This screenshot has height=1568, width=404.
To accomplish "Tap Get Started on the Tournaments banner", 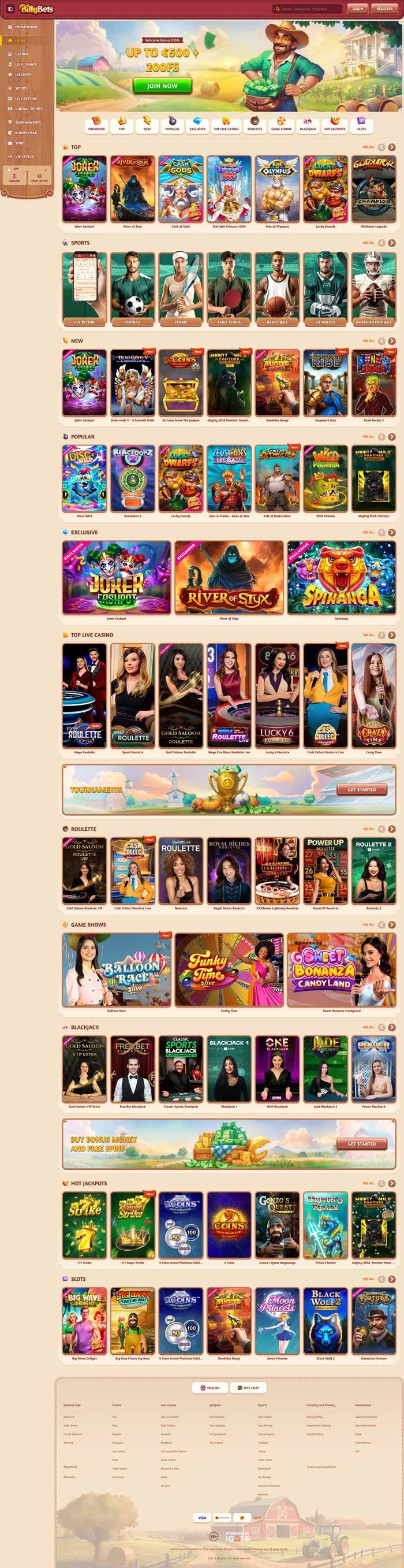I will [x=361, y=789].
